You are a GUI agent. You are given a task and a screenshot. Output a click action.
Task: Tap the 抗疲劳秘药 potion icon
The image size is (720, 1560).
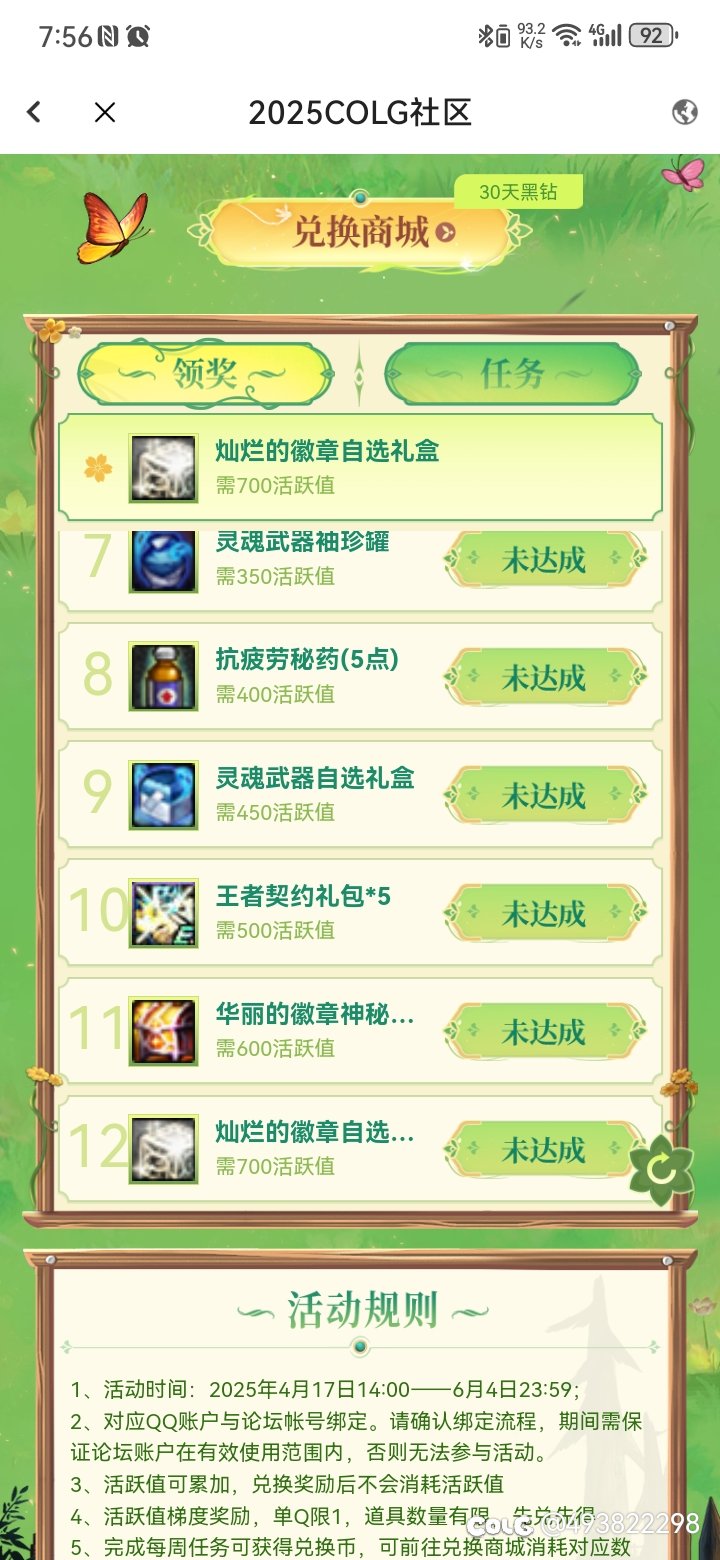pos(163,675)
